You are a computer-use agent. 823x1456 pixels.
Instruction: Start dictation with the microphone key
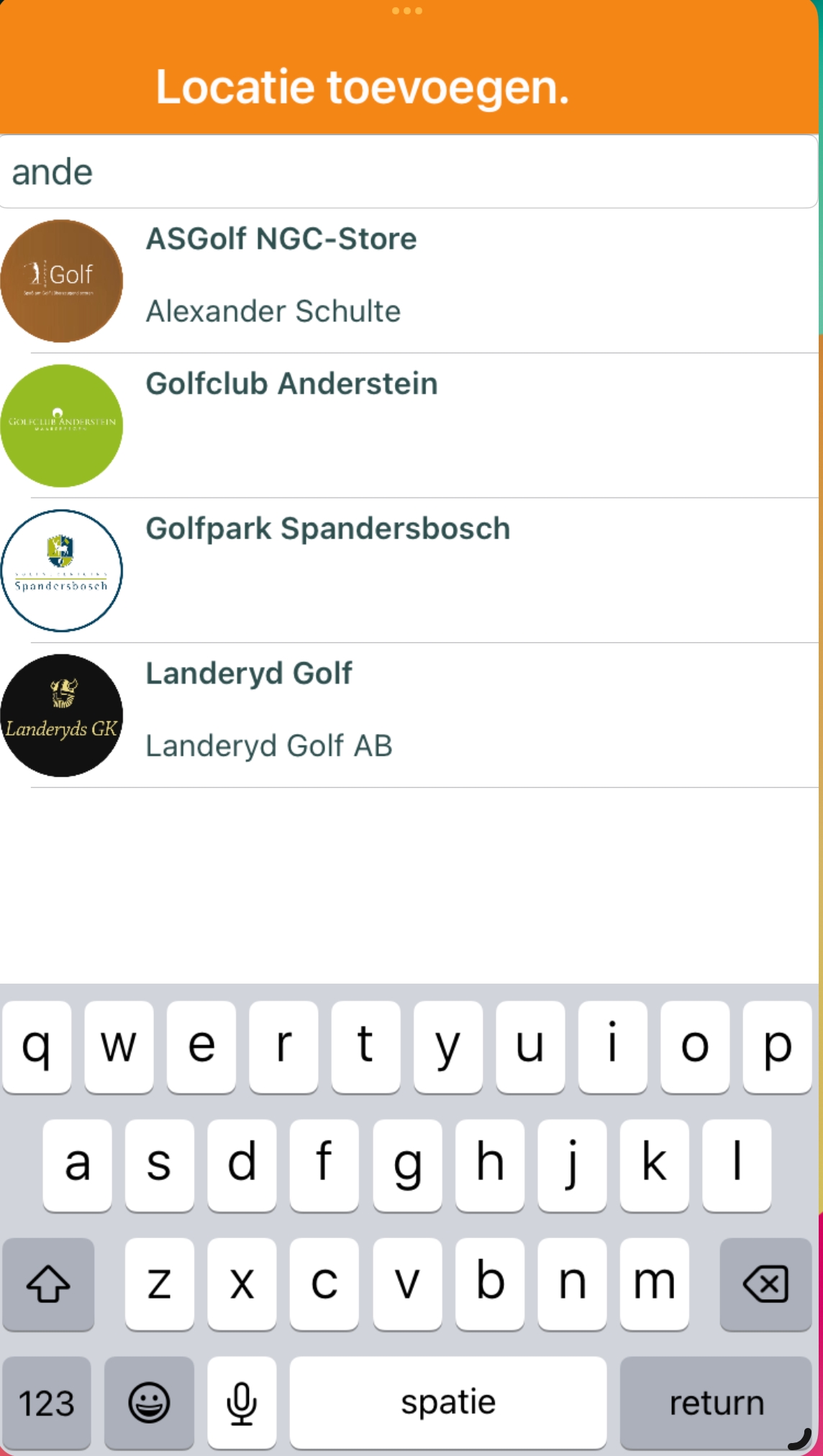242,1402
